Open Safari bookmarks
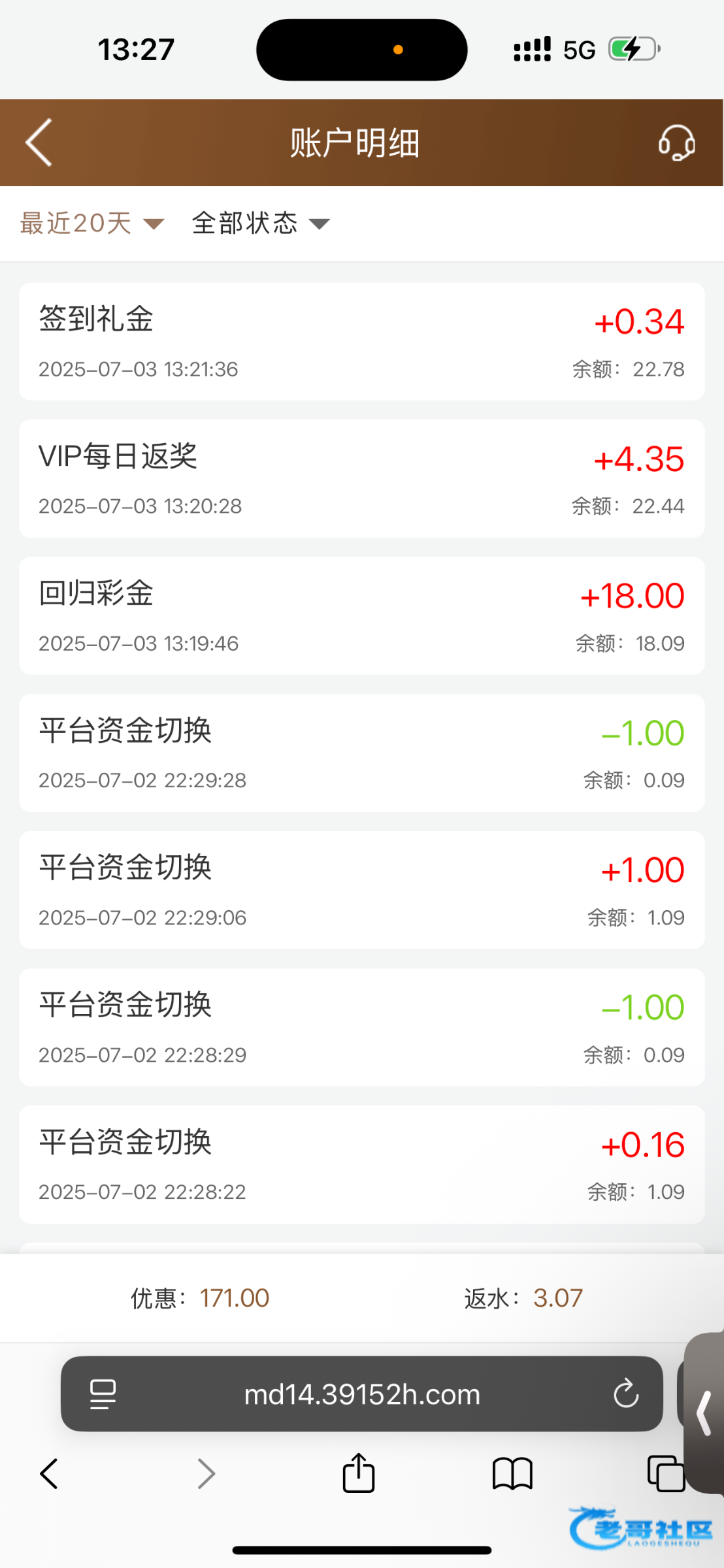The height and width of the screenshot is (1568, 724). (x=512, y=1474)
